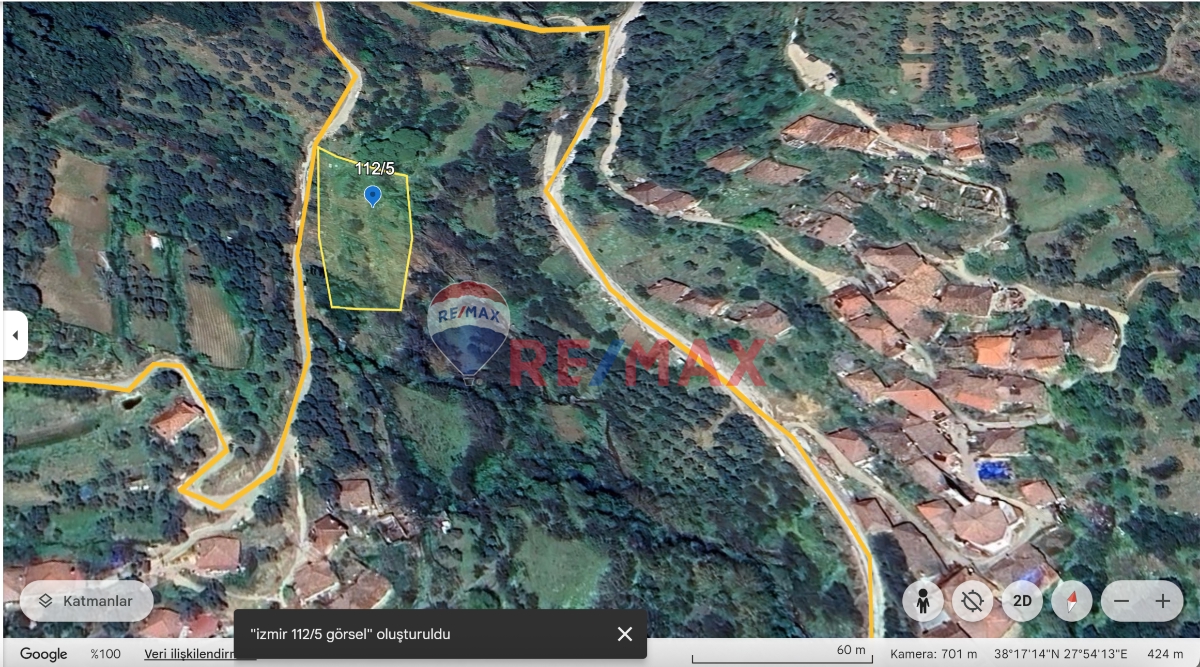Switch the map to 2D view
Screen dimensions: 1200x667
pos(1022,601)
